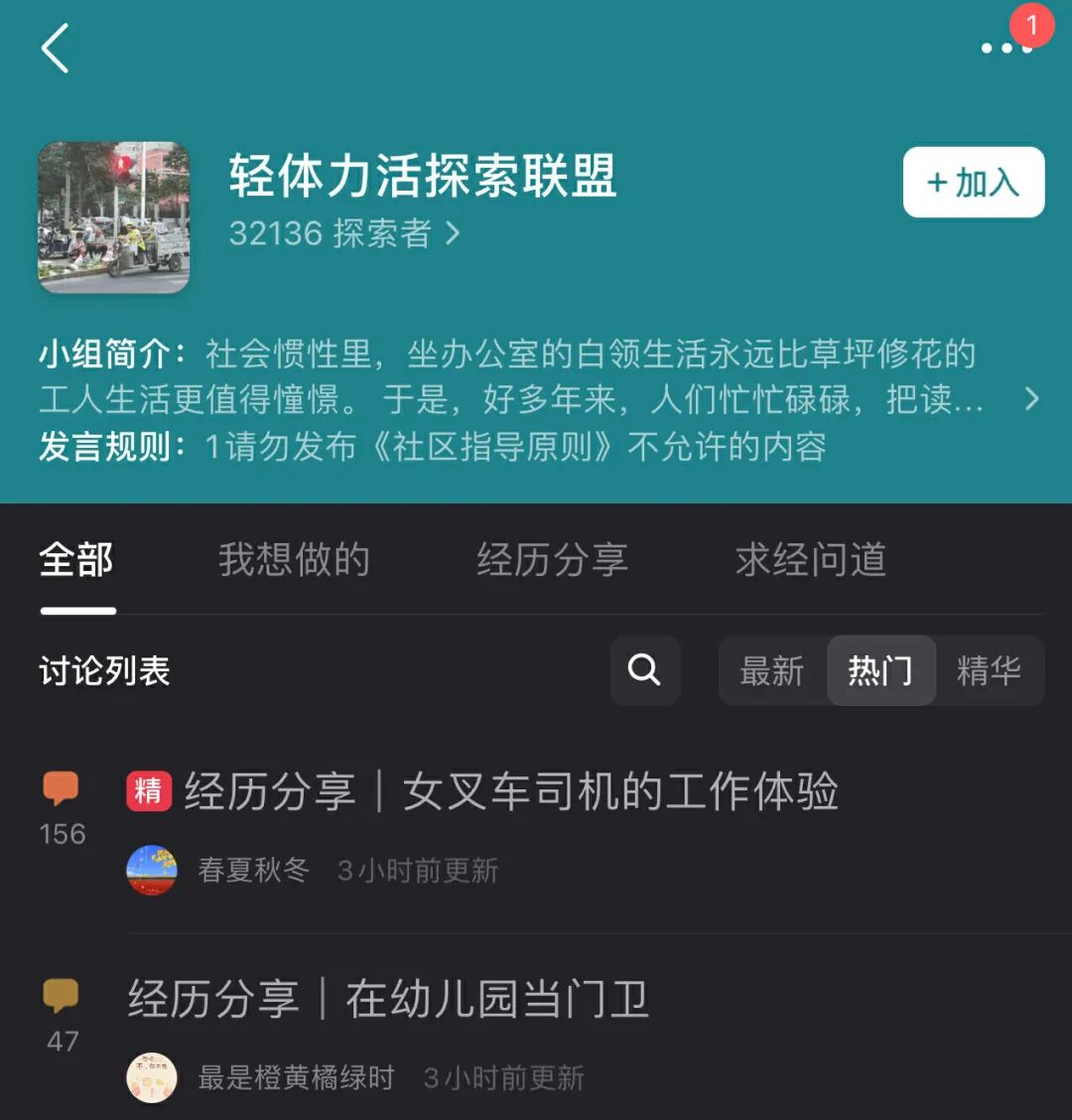Show the 求经问道 tab
Screen dimensions: 1072x1120
(x=810, y=560)
